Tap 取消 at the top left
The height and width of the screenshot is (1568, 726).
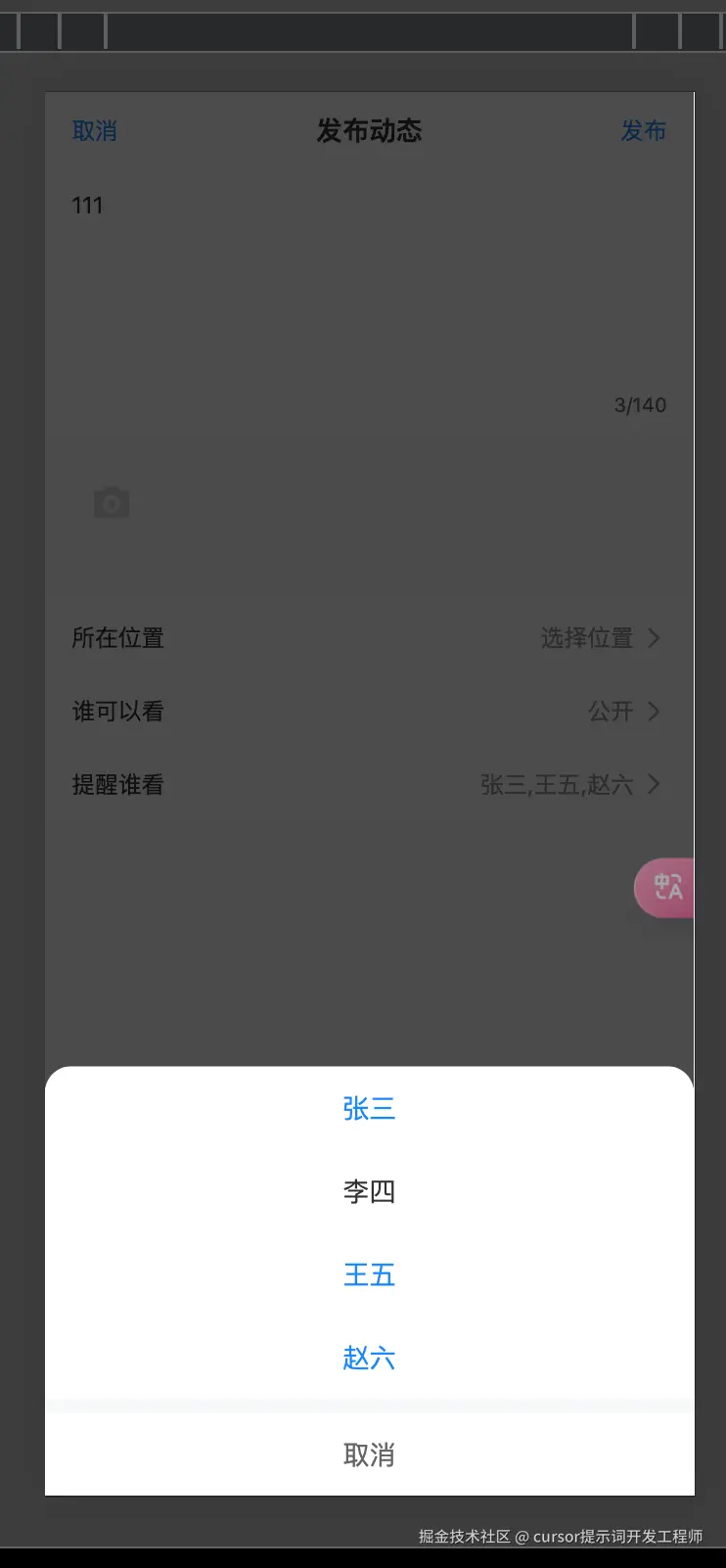pyautogui.click(x=94, y=131)
